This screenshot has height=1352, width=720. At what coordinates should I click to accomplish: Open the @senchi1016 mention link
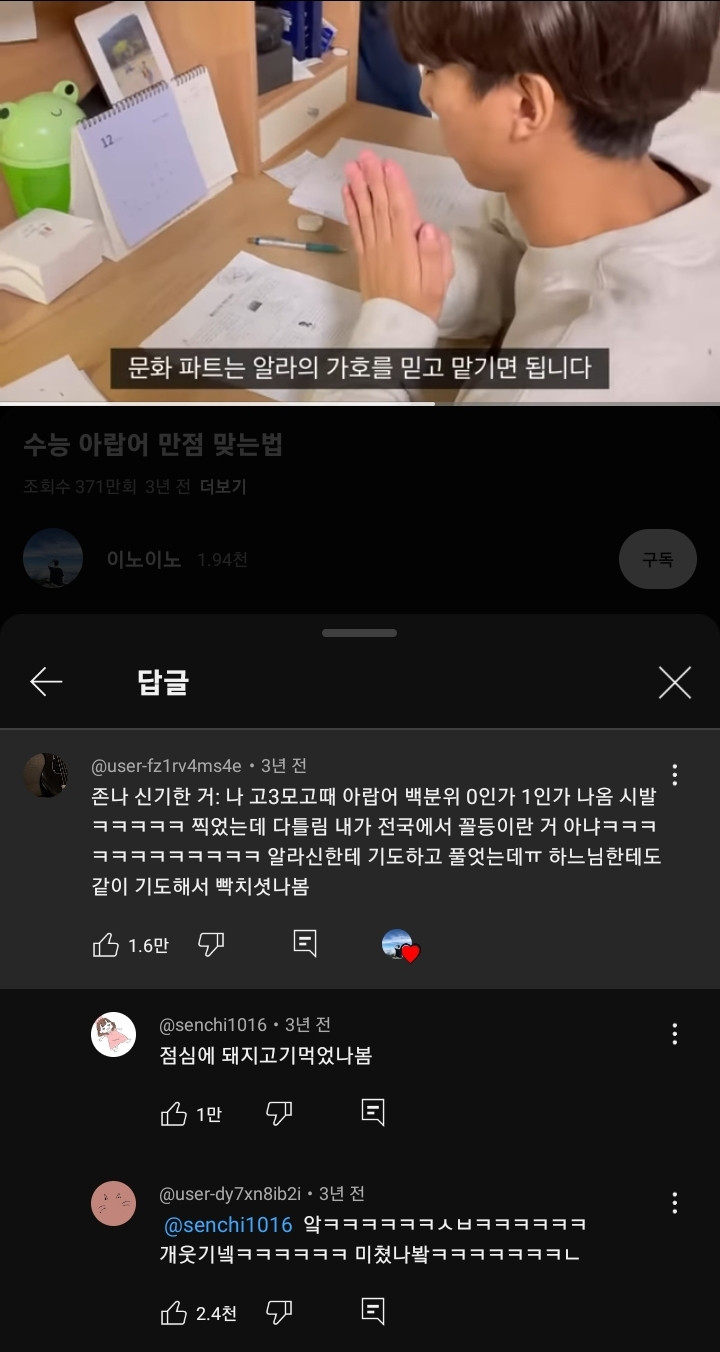[x=228, y=1225]
